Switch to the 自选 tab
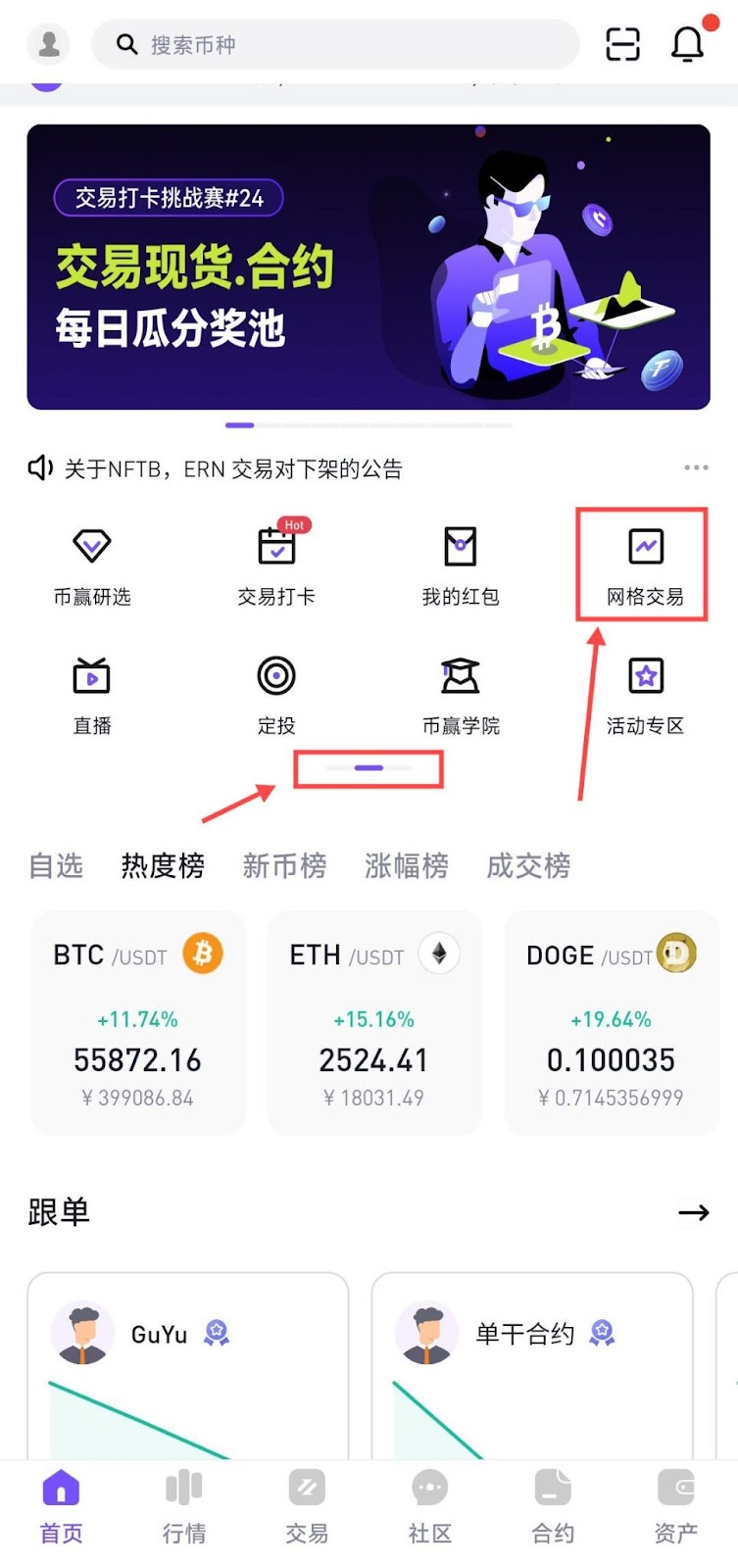 (56, 865)
